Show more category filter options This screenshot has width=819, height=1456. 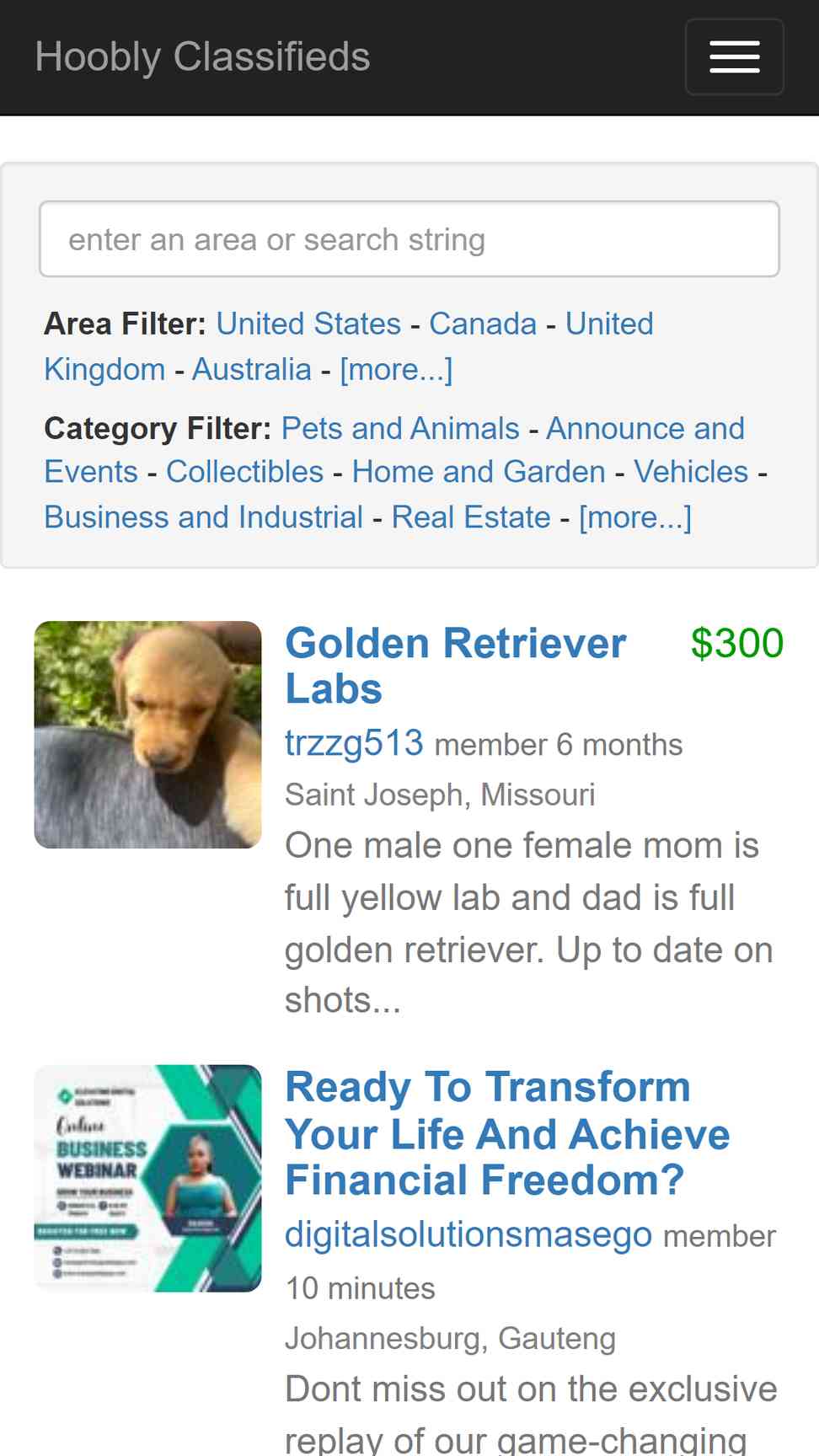pyautogui.click(x=634, y=517)
